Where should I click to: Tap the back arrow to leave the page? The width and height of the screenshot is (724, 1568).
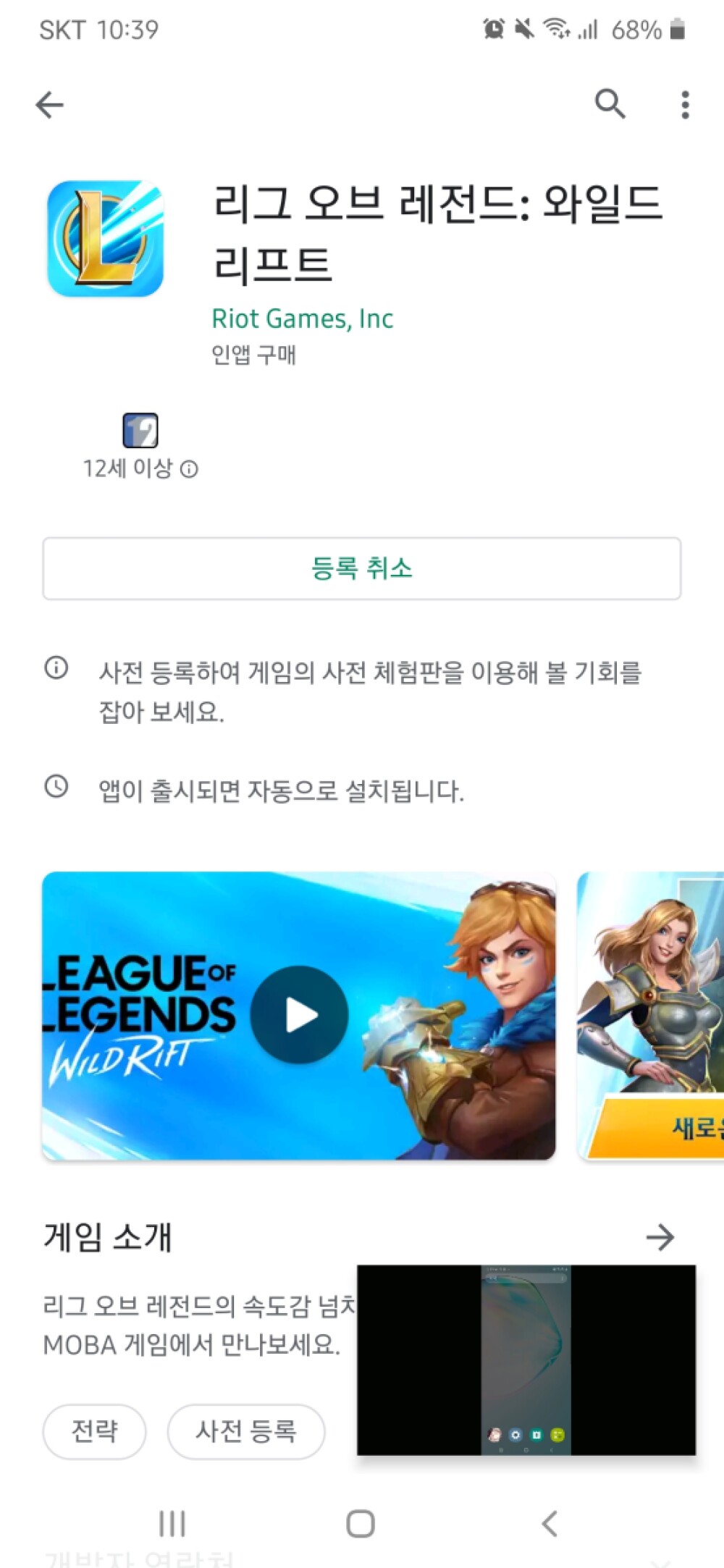click(x=49, y=104)
